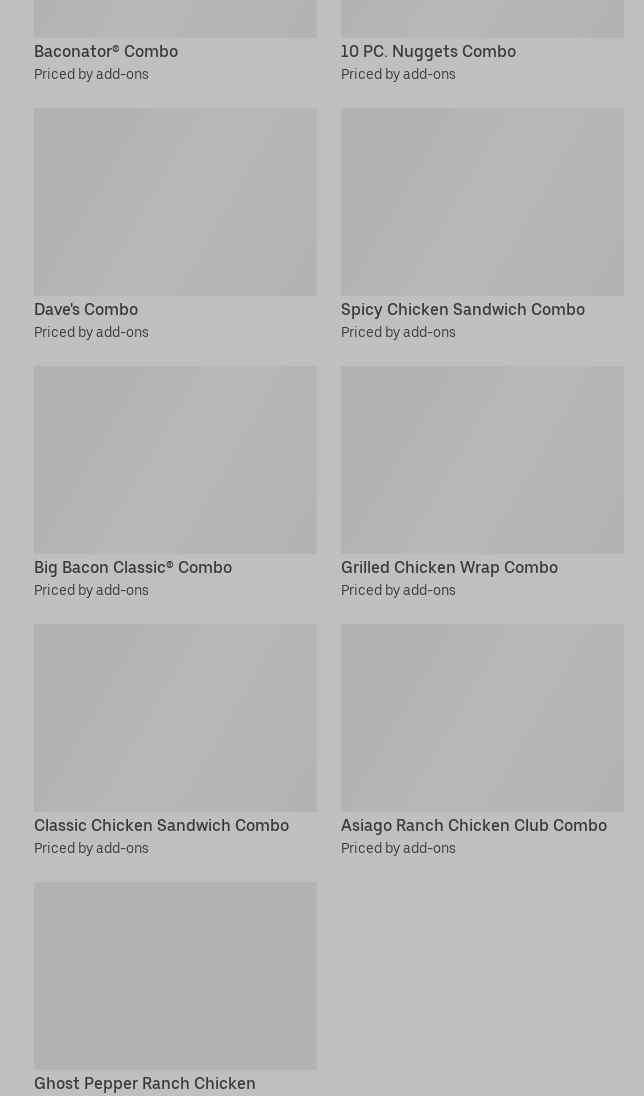Tap the Asiago Ranch Chicken Club Combo

pos(482,740)
